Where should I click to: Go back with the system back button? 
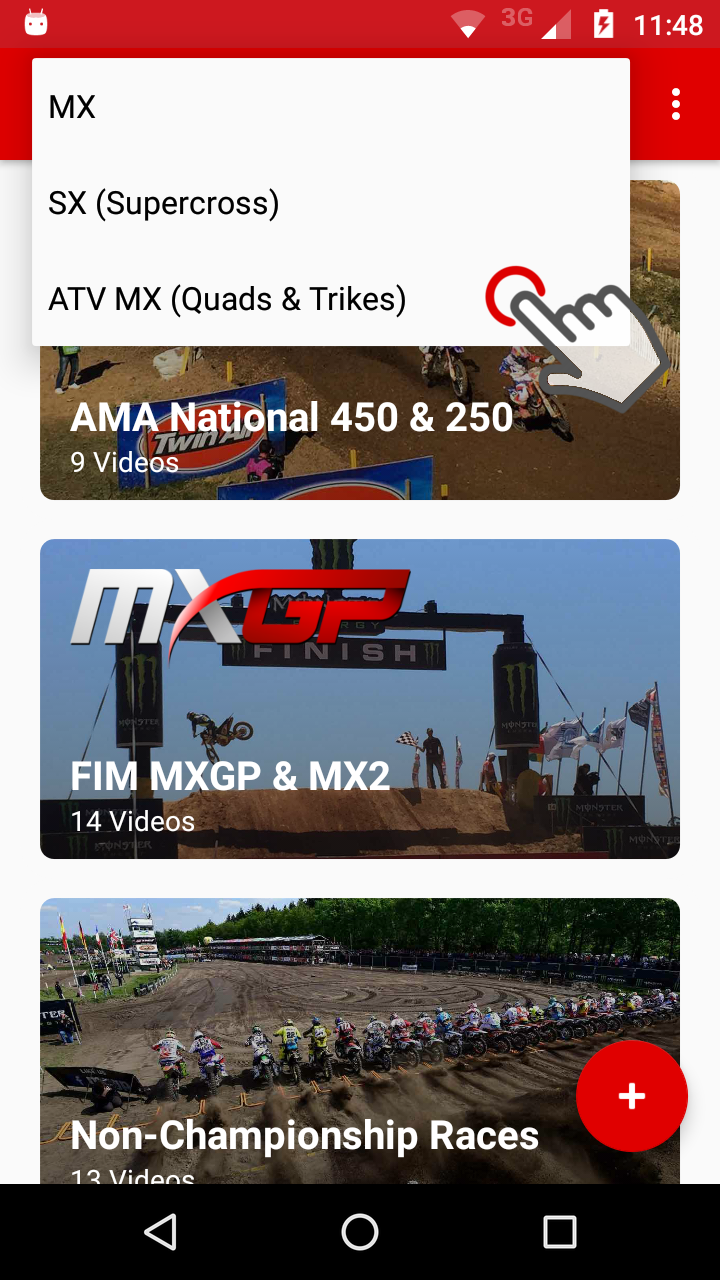click(x=160, y=1232)
